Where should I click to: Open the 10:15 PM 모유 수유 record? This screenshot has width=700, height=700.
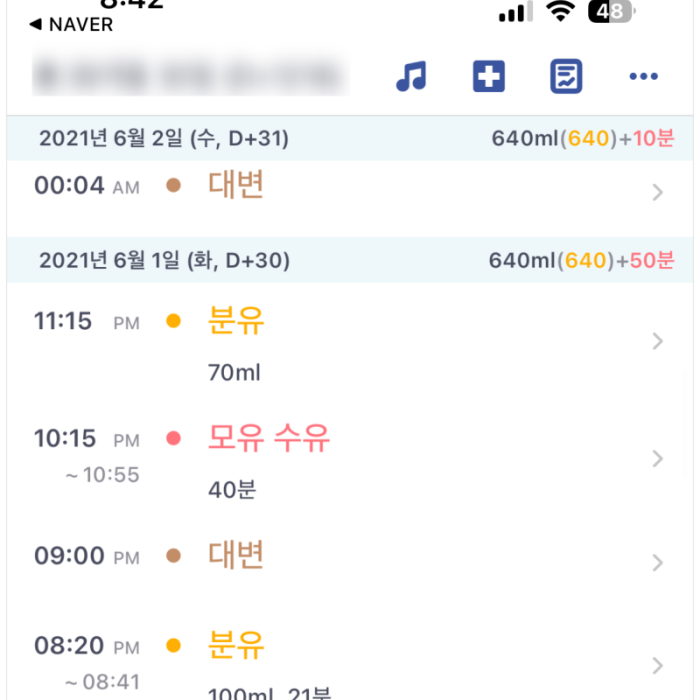point(350,460)
